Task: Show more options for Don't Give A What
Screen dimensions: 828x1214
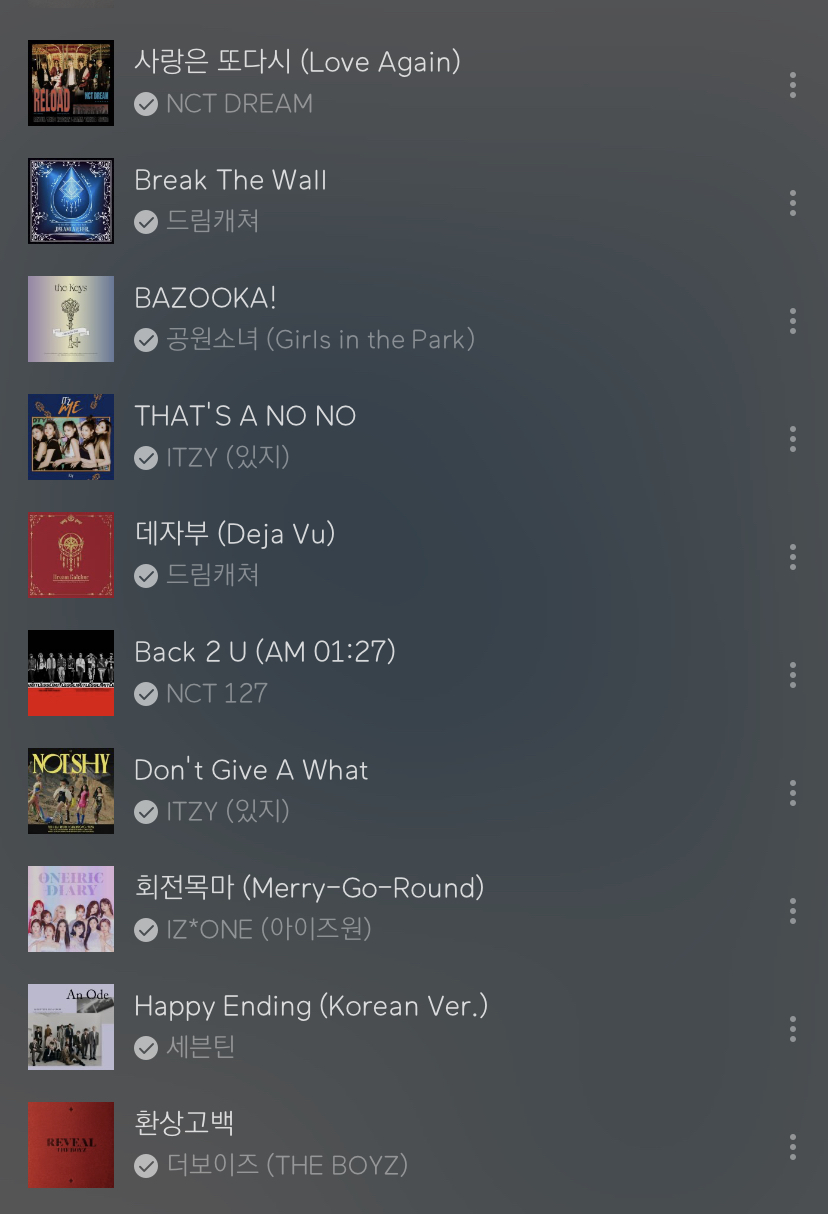Action: pos(793,792)
